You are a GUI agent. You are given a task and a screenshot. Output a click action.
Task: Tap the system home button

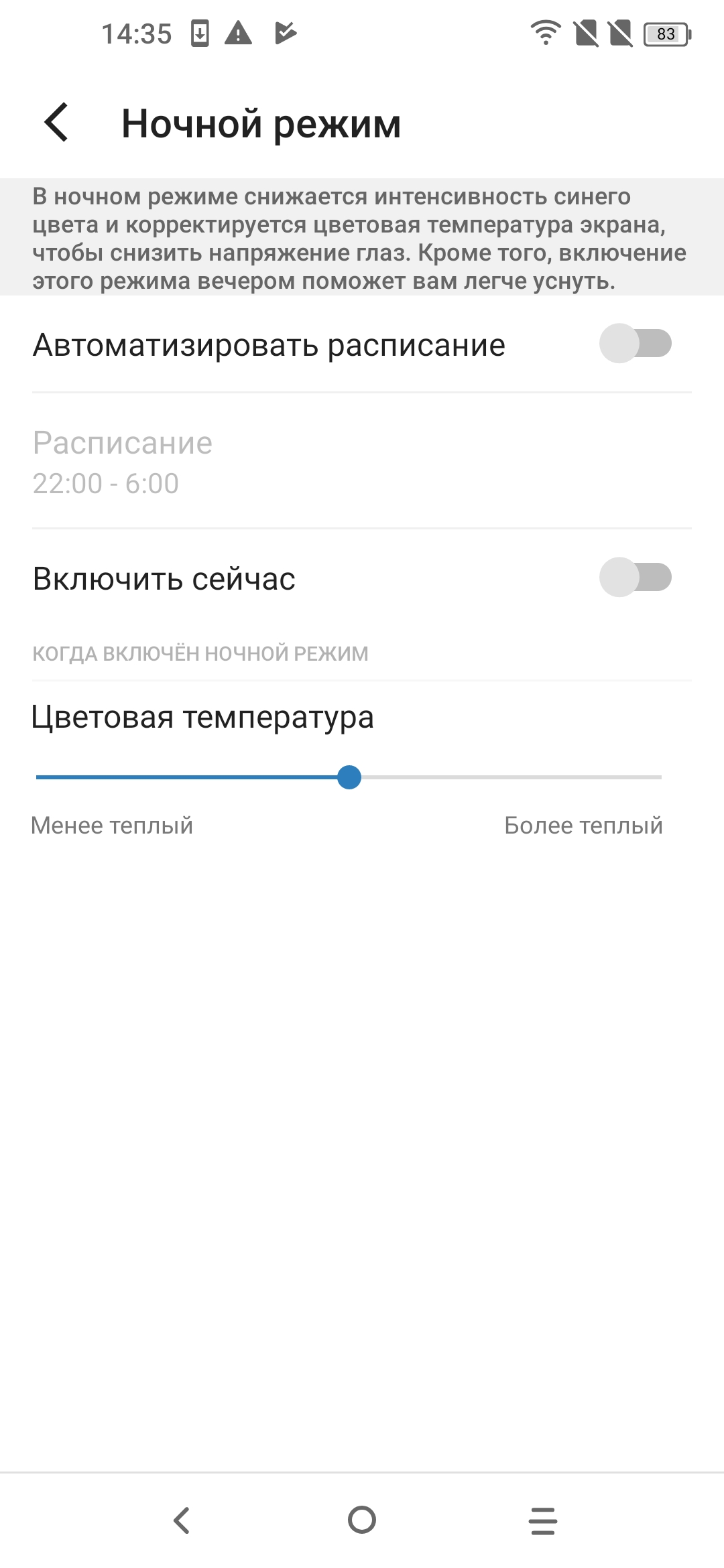362,1520
